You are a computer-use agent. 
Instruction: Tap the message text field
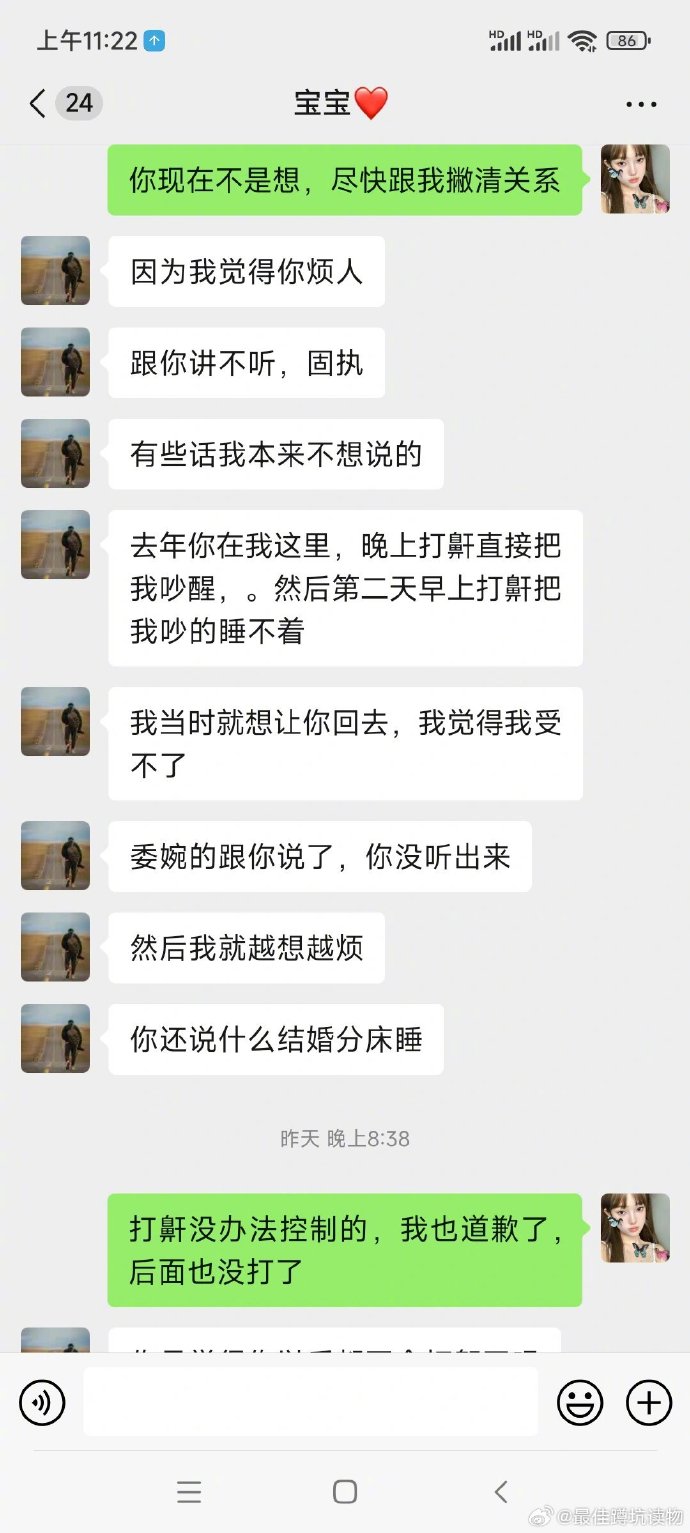tap(310, 1402)
